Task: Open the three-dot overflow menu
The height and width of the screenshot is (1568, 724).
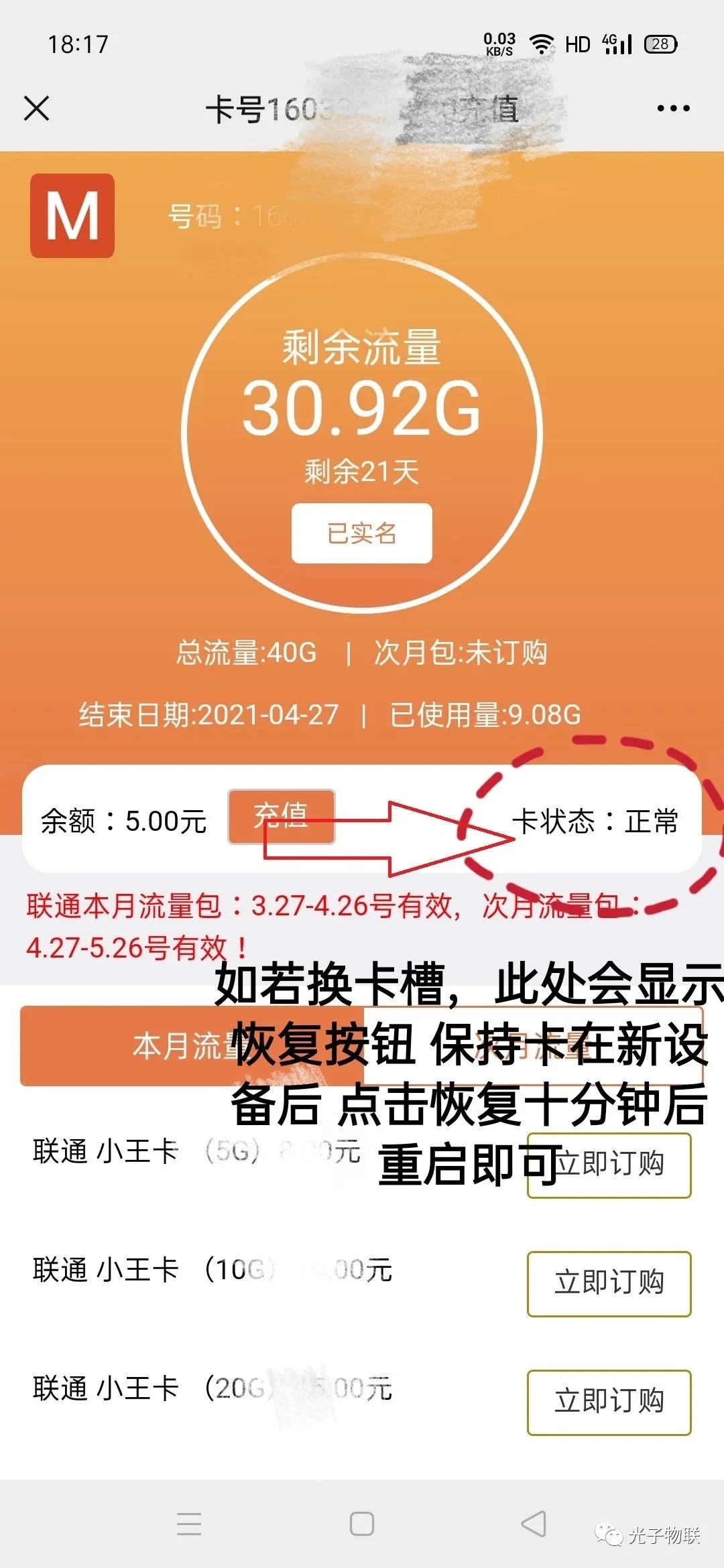Action: click(x=673, y=108)
